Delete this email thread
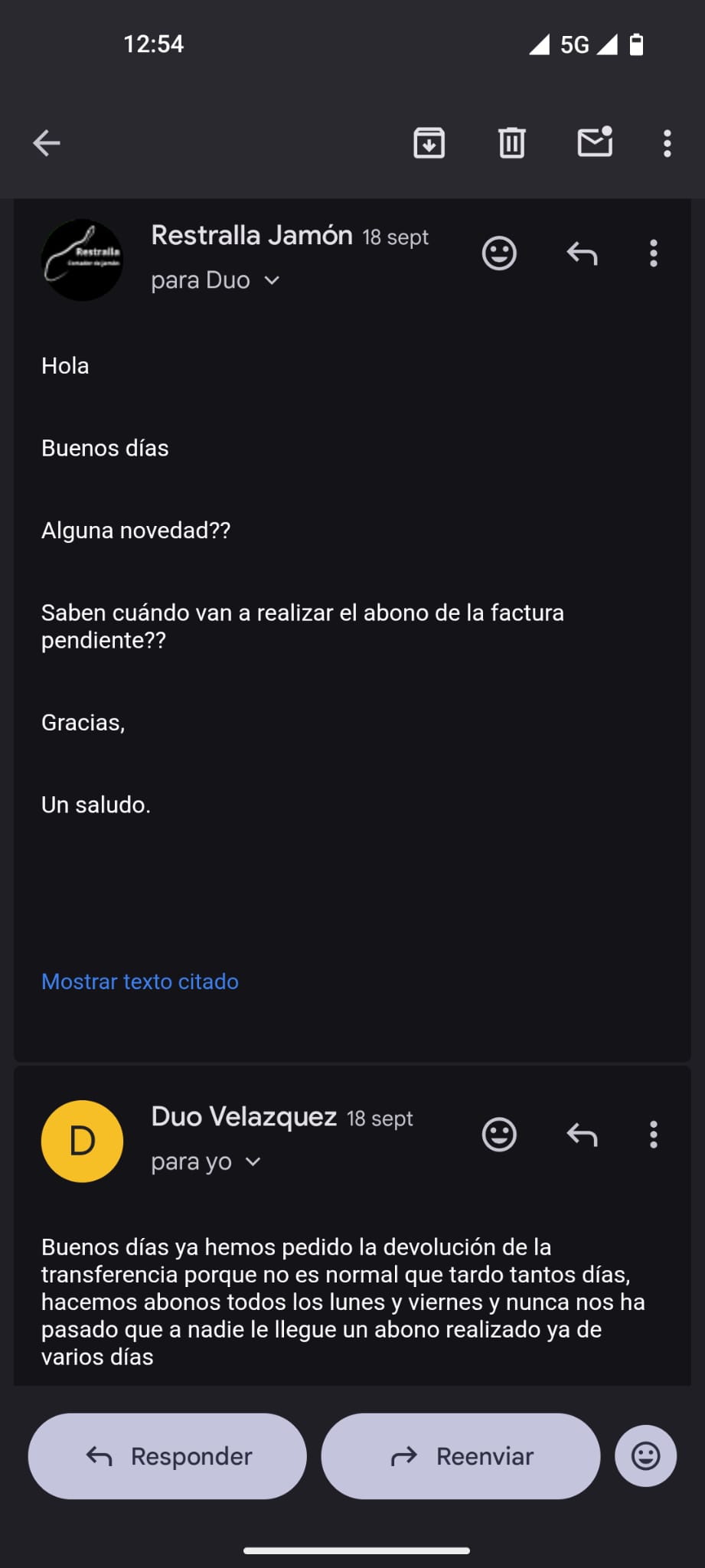This screenshot has width=705, height=1568. 511,143
